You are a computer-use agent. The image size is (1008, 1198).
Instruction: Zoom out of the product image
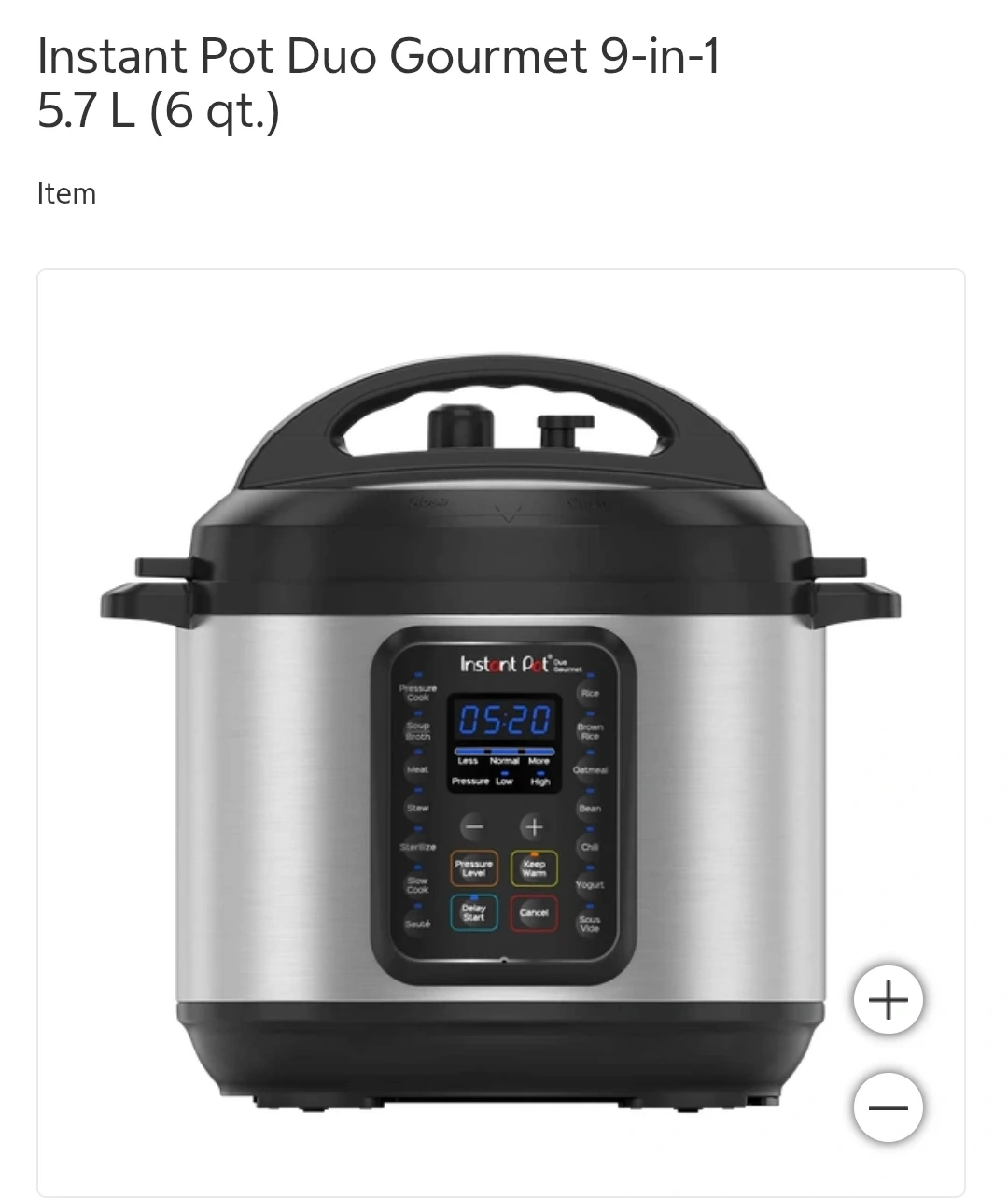[888, 1107]
